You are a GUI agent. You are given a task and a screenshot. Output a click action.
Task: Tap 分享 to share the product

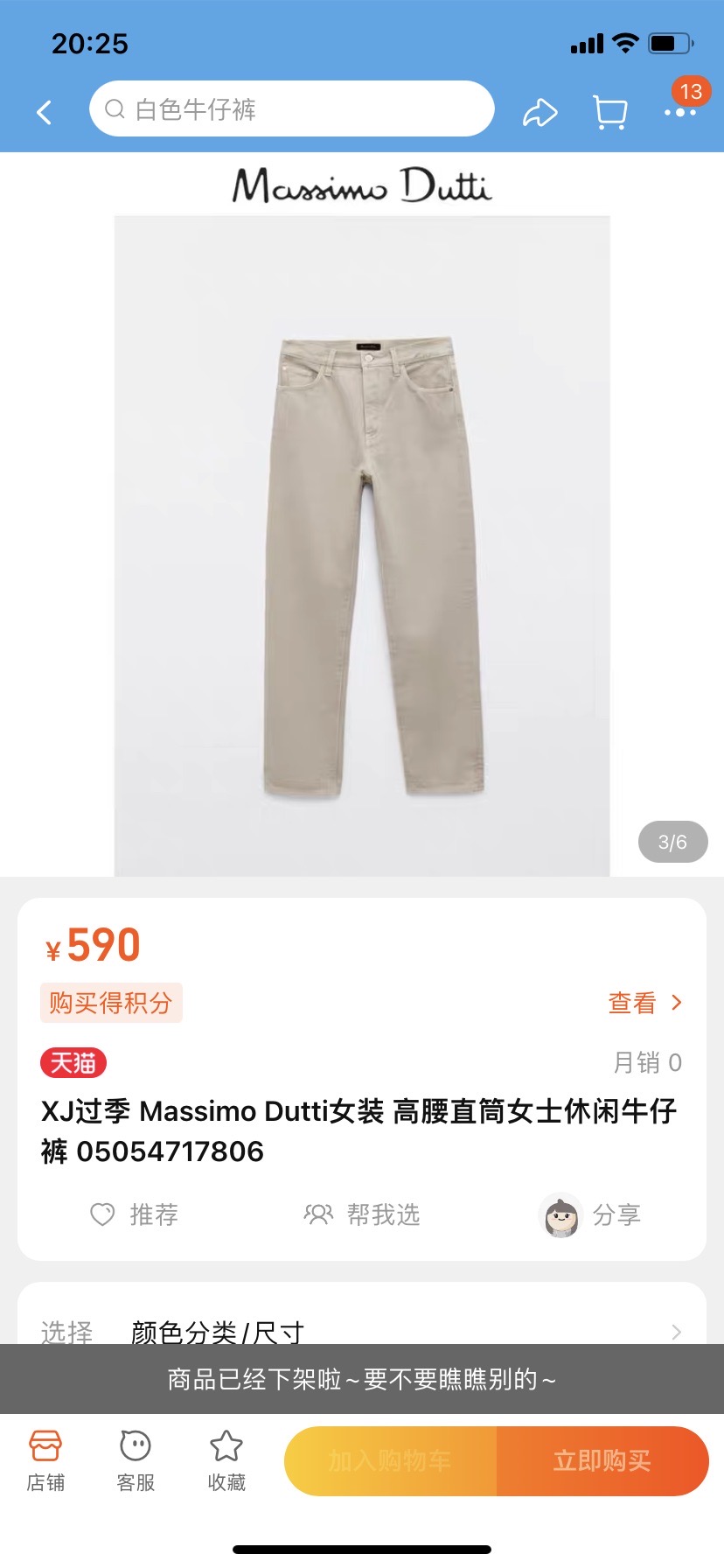pyautogui.click(x=593, y=1214)
